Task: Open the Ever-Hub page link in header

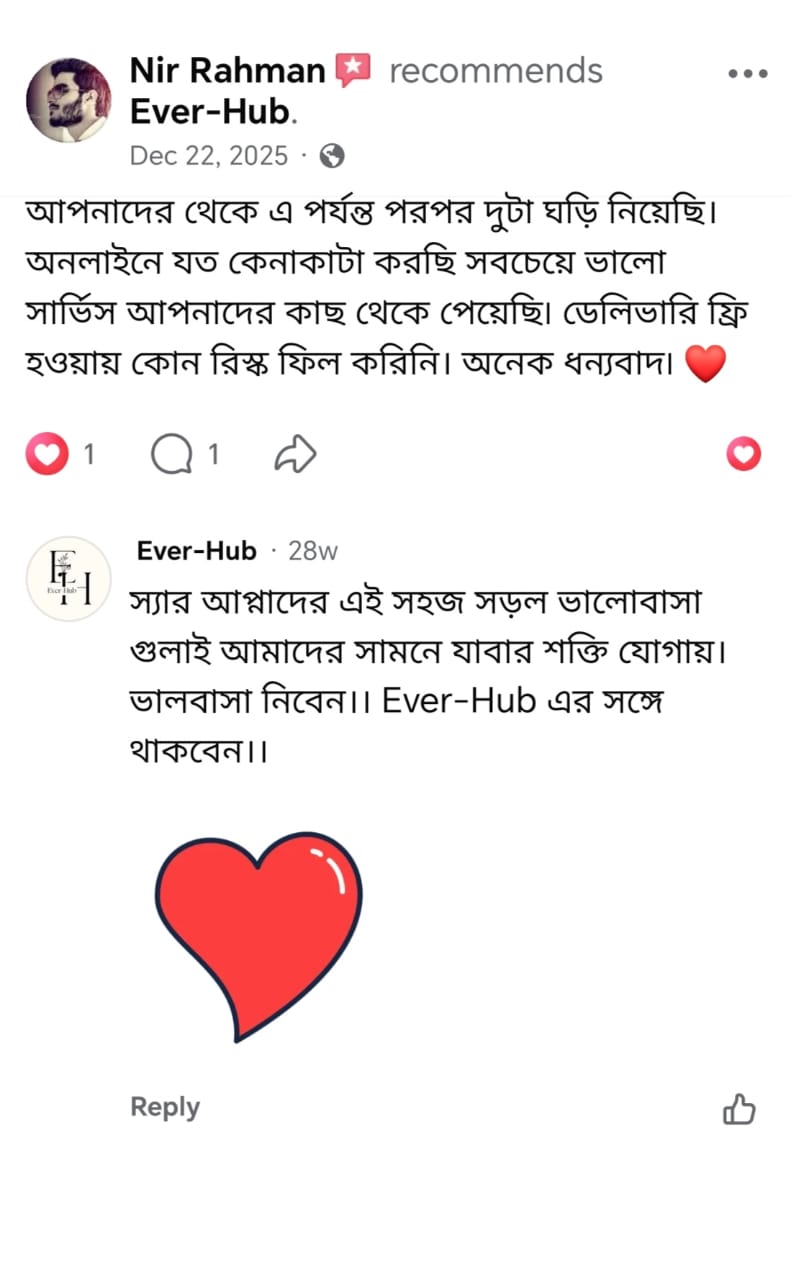Action: (211, 113)
